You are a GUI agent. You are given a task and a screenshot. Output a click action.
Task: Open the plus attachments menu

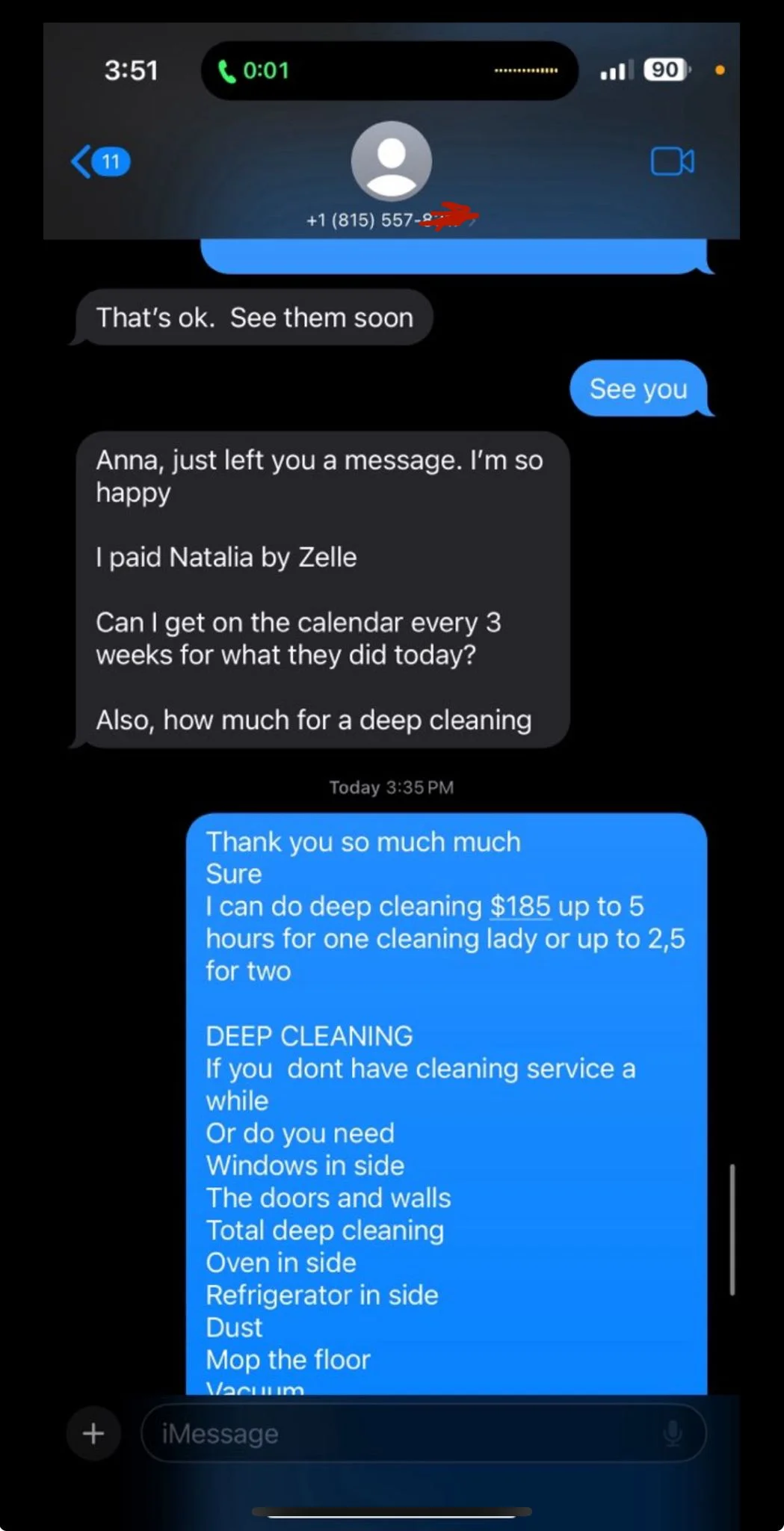93,1433
